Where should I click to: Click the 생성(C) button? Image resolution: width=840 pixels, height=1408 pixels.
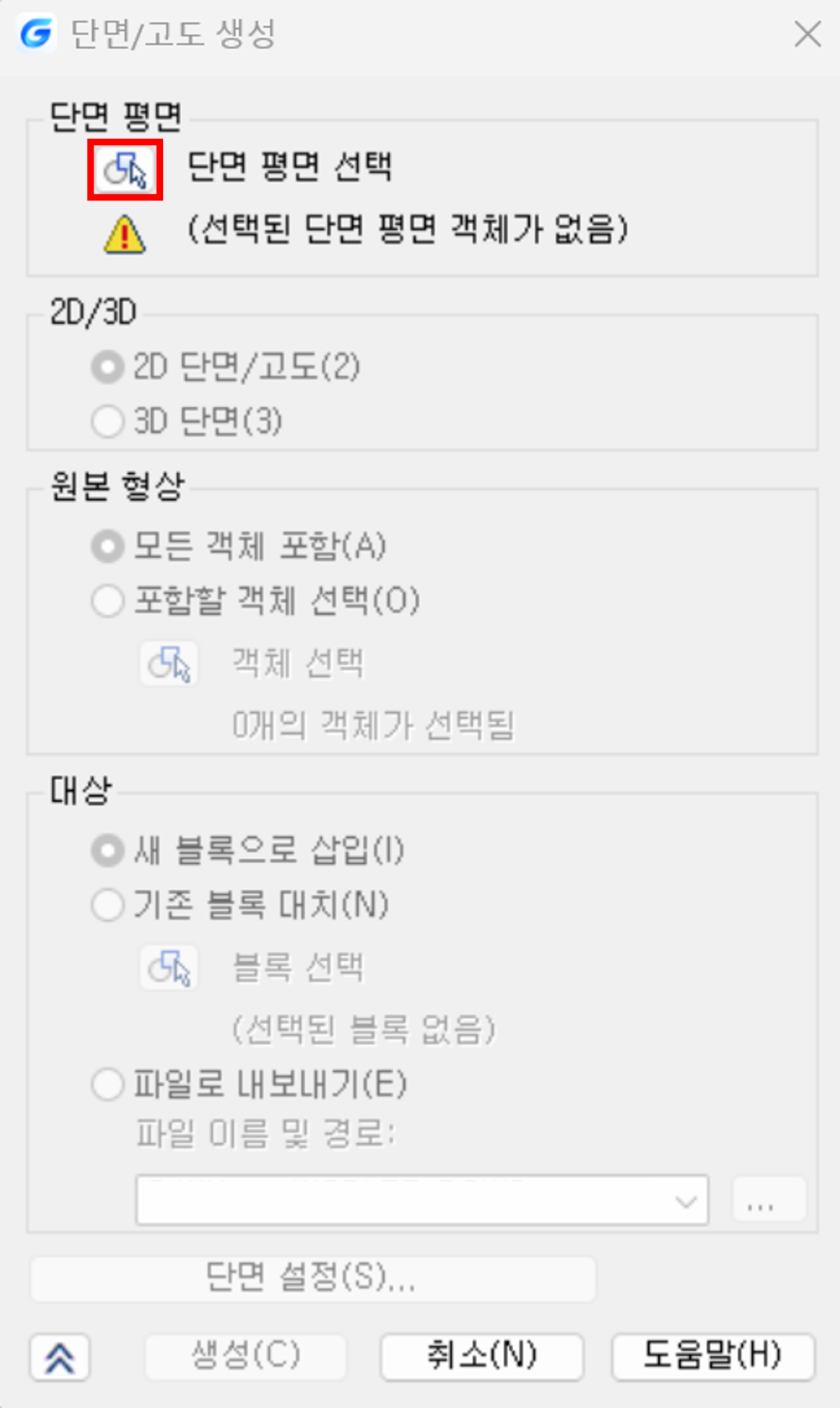(245, 1357)
